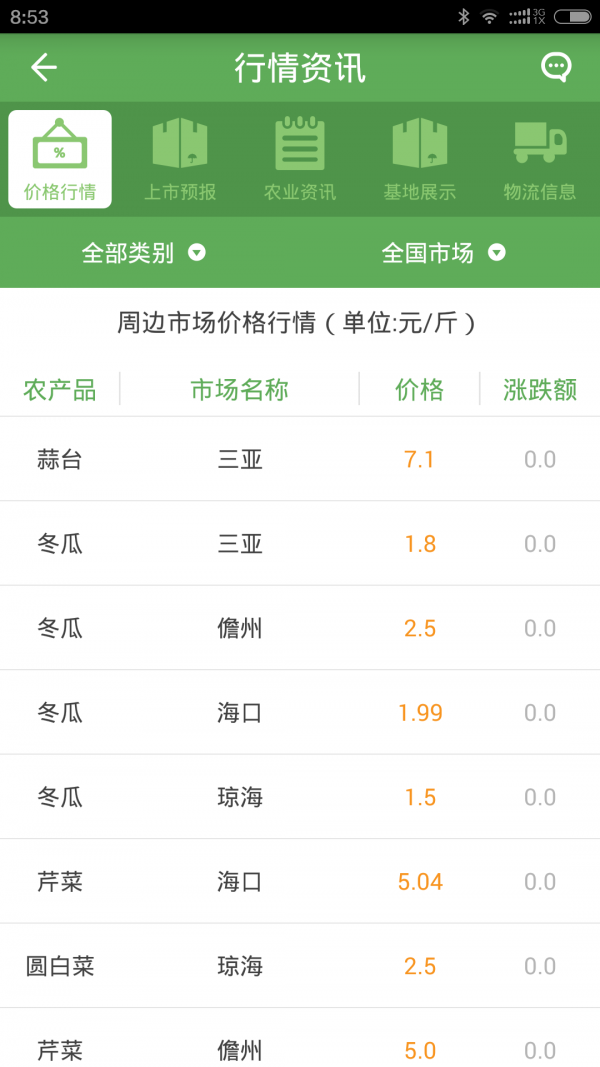Select the 价格行情 tab

(60, 159)
